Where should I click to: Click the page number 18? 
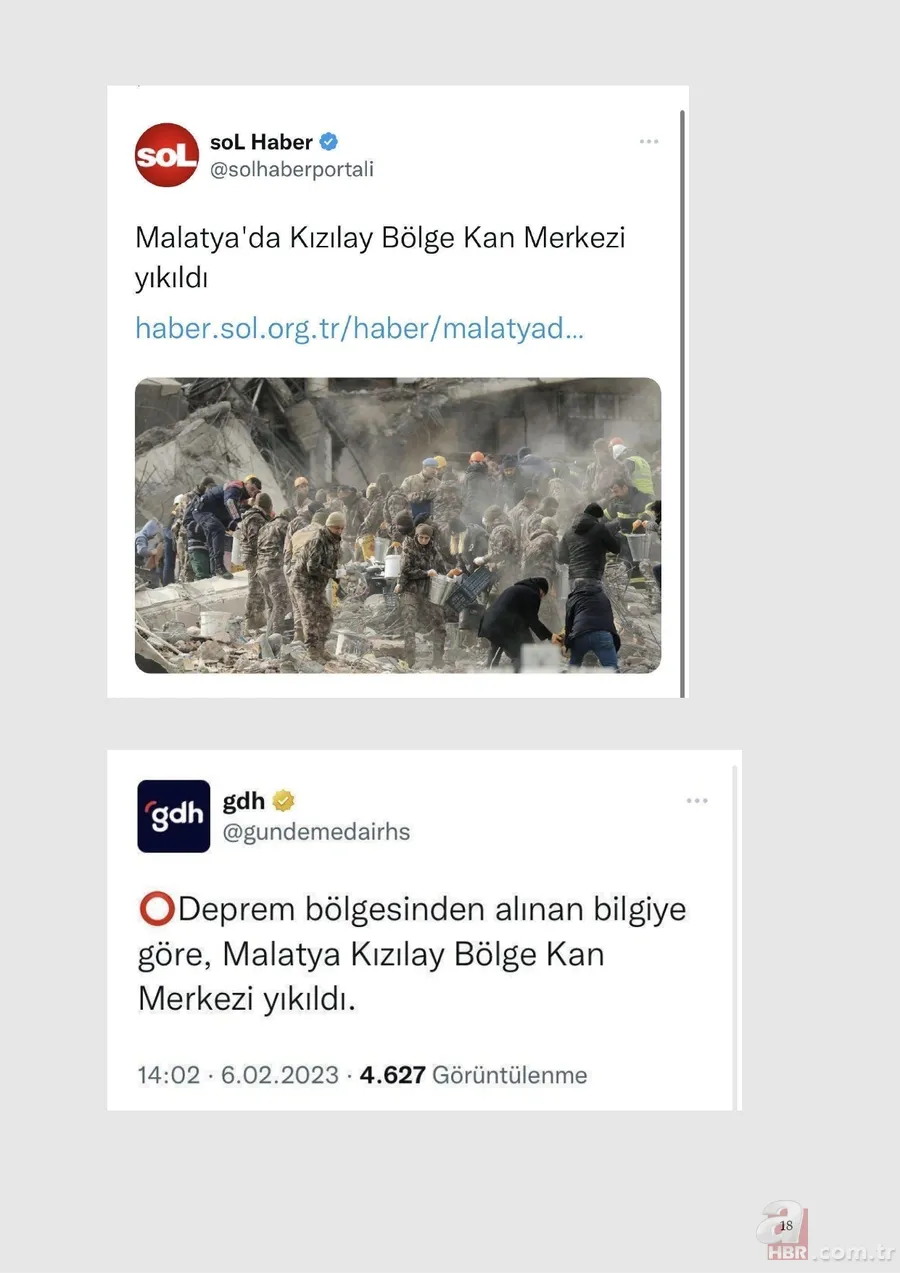(786, 1225)
